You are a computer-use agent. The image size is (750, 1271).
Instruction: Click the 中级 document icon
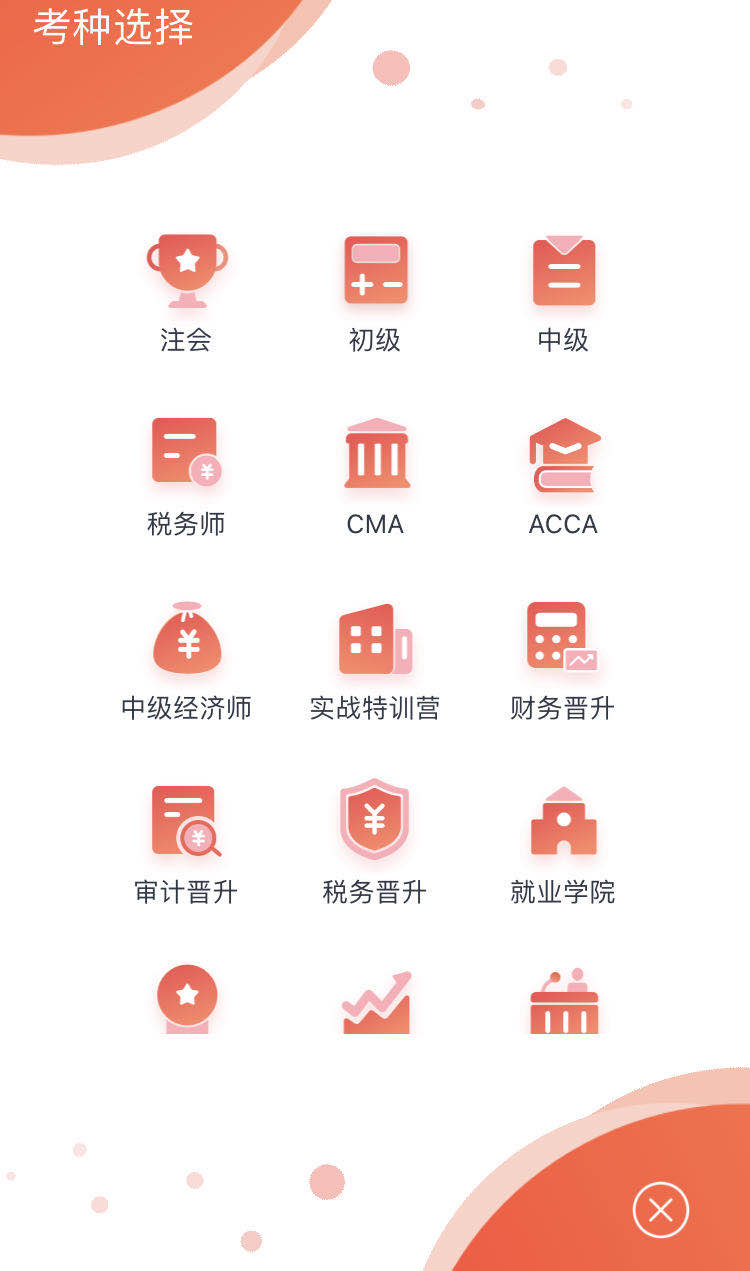[563, 268]
